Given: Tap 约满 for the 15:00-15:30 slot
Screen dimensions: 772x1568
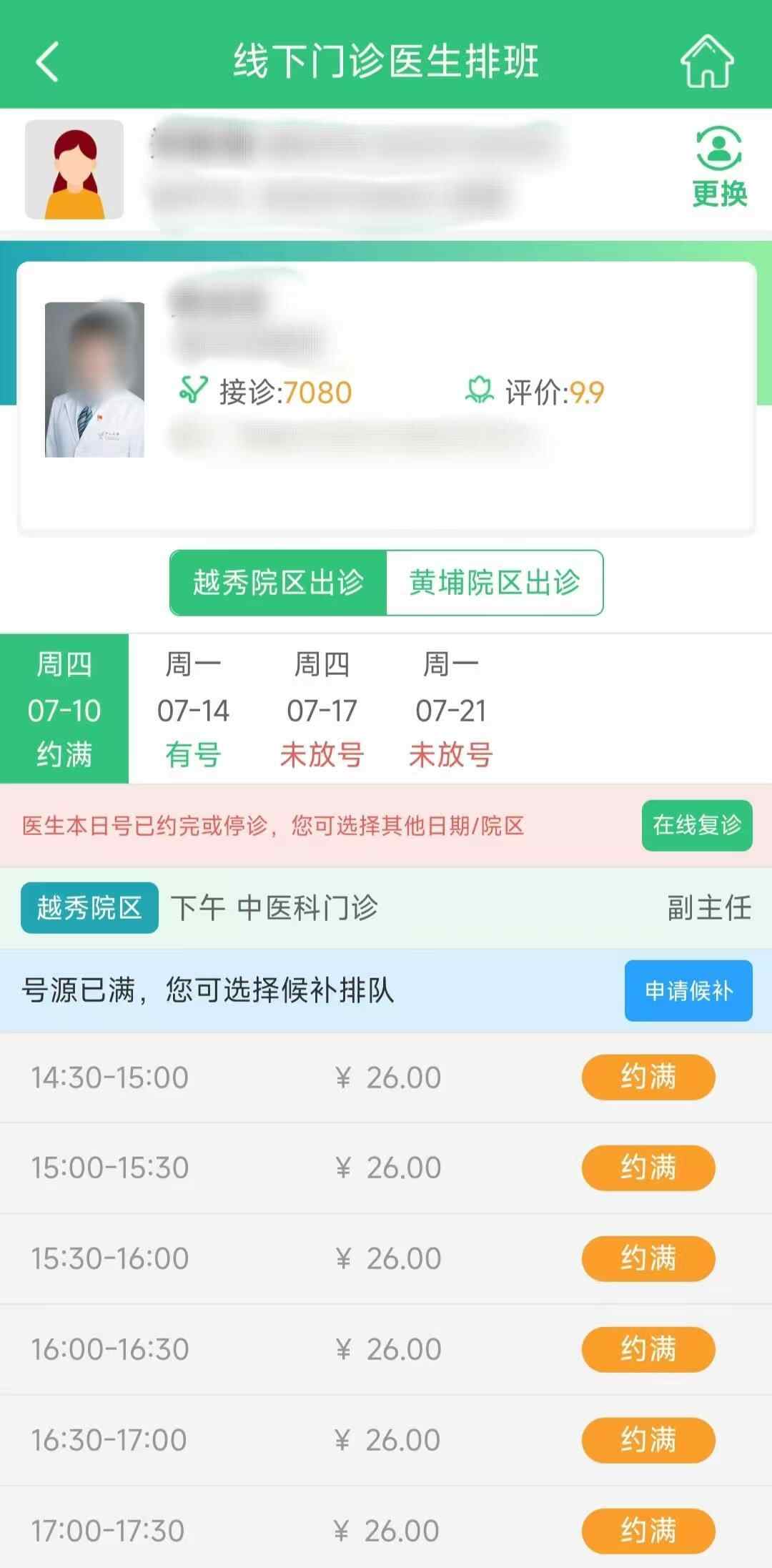Looking at the screenshot, I should coord(648,1168).
